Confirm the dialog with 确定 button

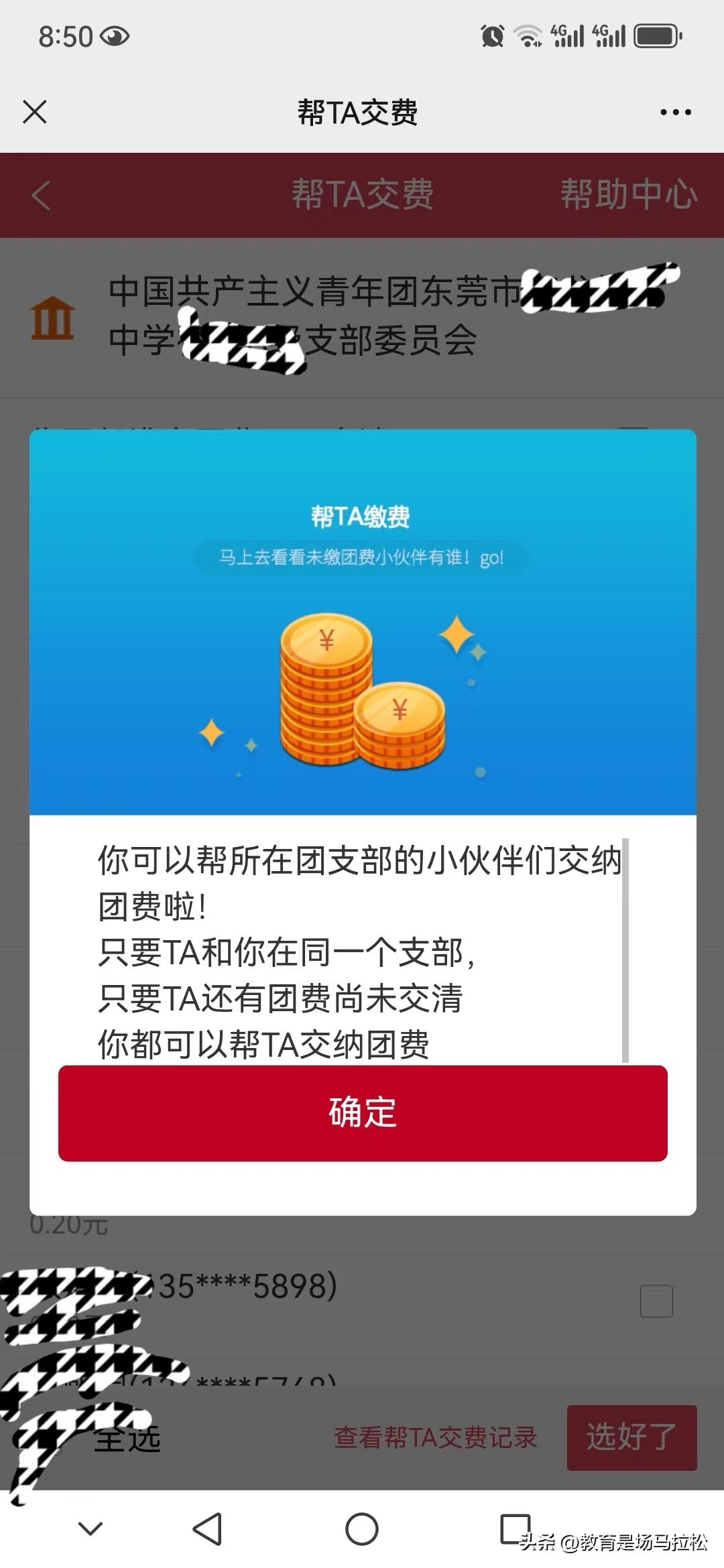click(362, 1112)
